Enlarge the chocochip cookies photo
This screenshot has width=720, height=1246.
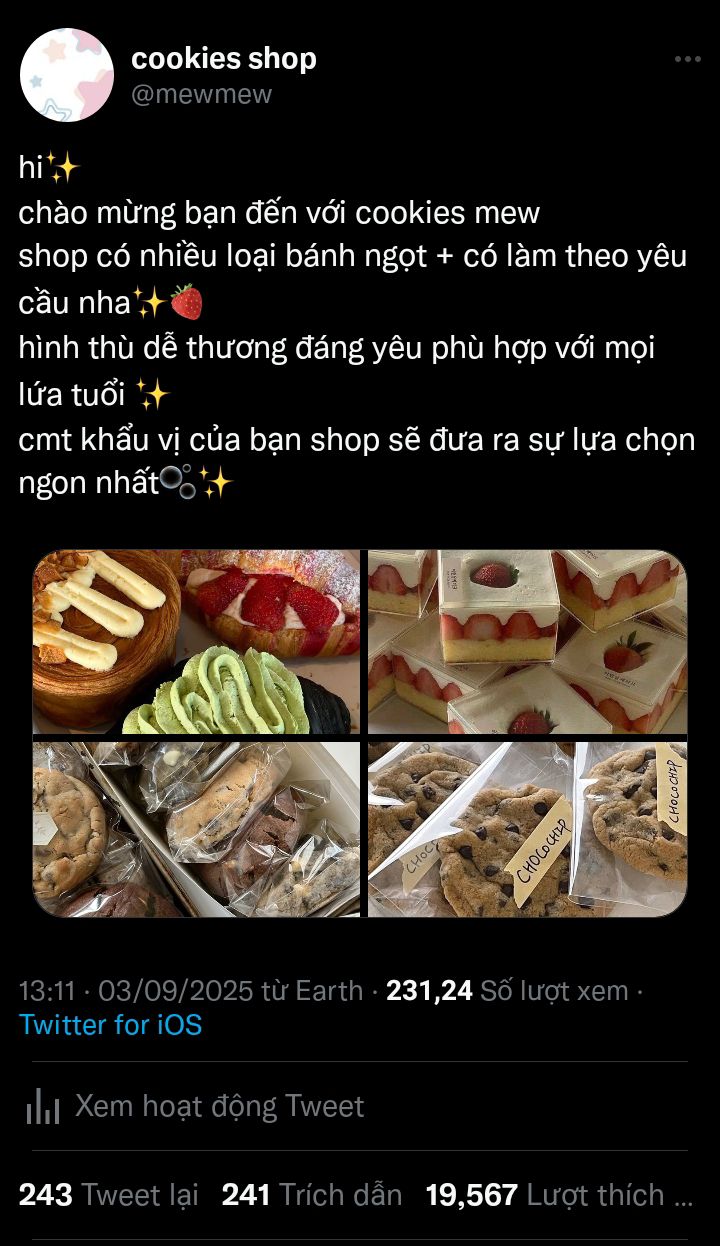pyautogui.click(x=527, y=829)
